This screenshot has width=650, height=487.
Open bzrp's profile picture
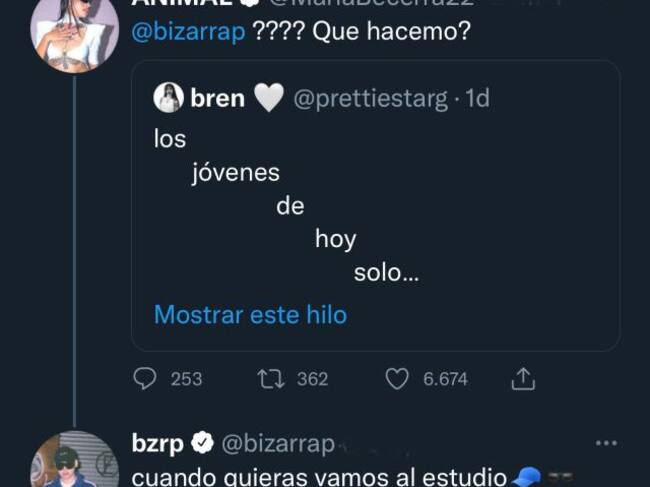pos(75,459)
